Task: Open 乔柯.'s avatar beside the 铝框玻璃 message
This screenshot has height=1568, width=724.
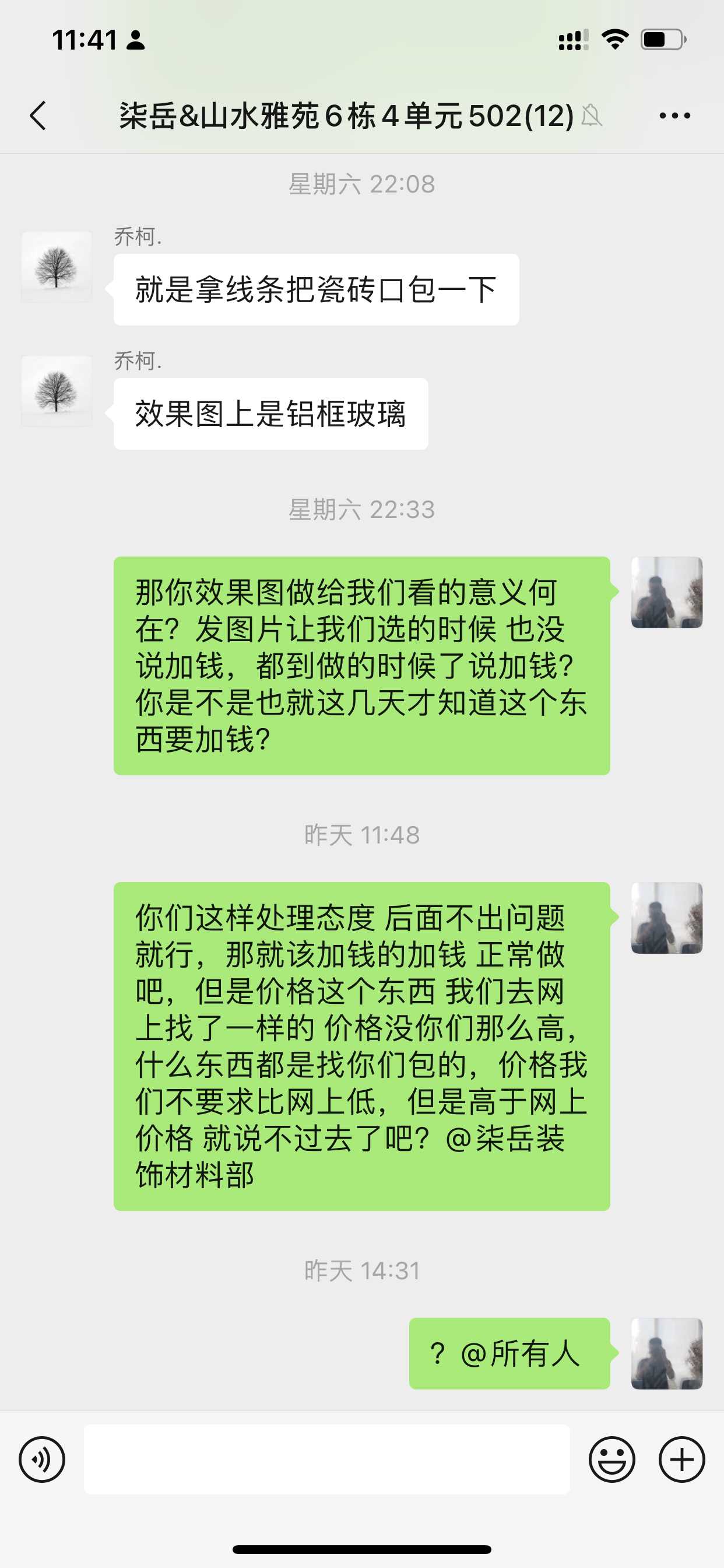Action: 57,391
